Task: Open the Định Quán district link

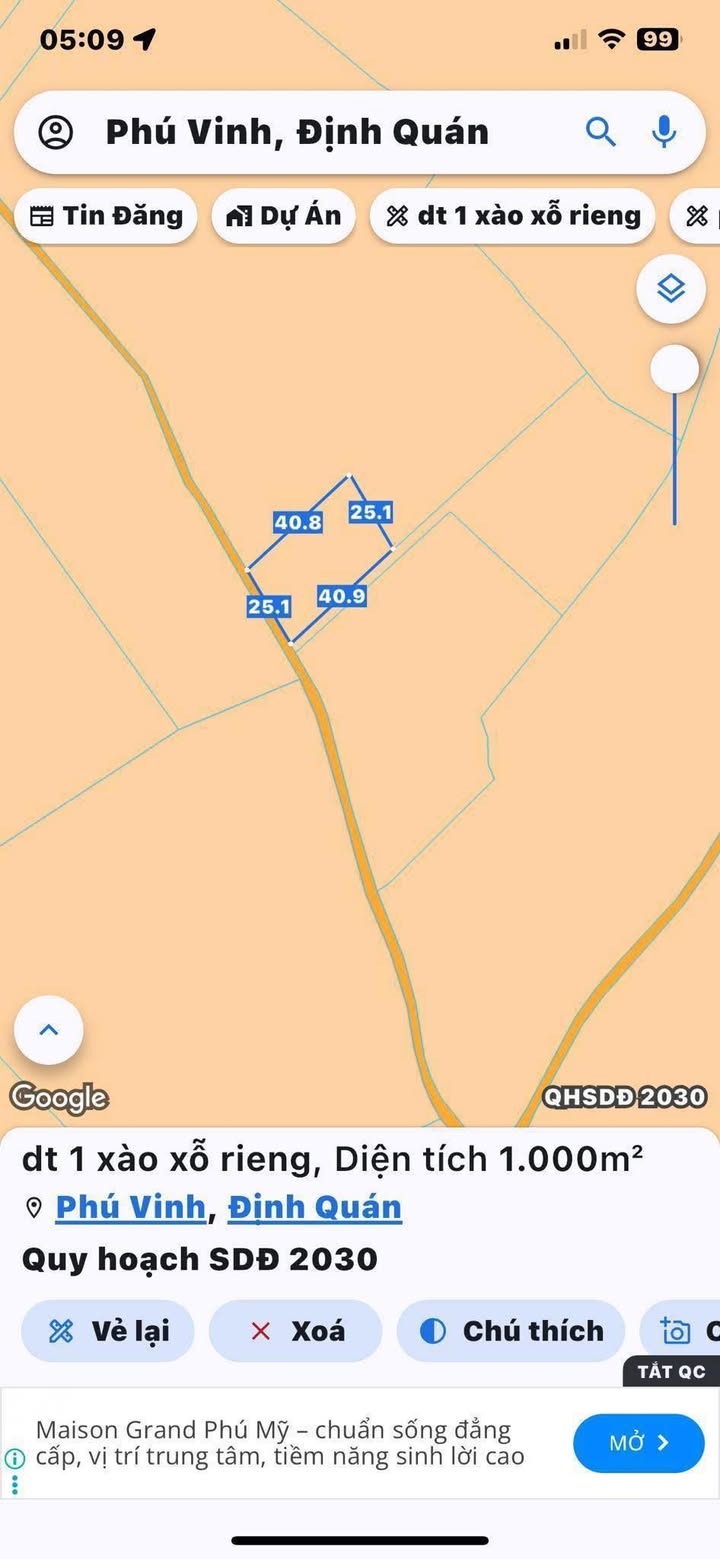Action: click(x=314, y=1208)
